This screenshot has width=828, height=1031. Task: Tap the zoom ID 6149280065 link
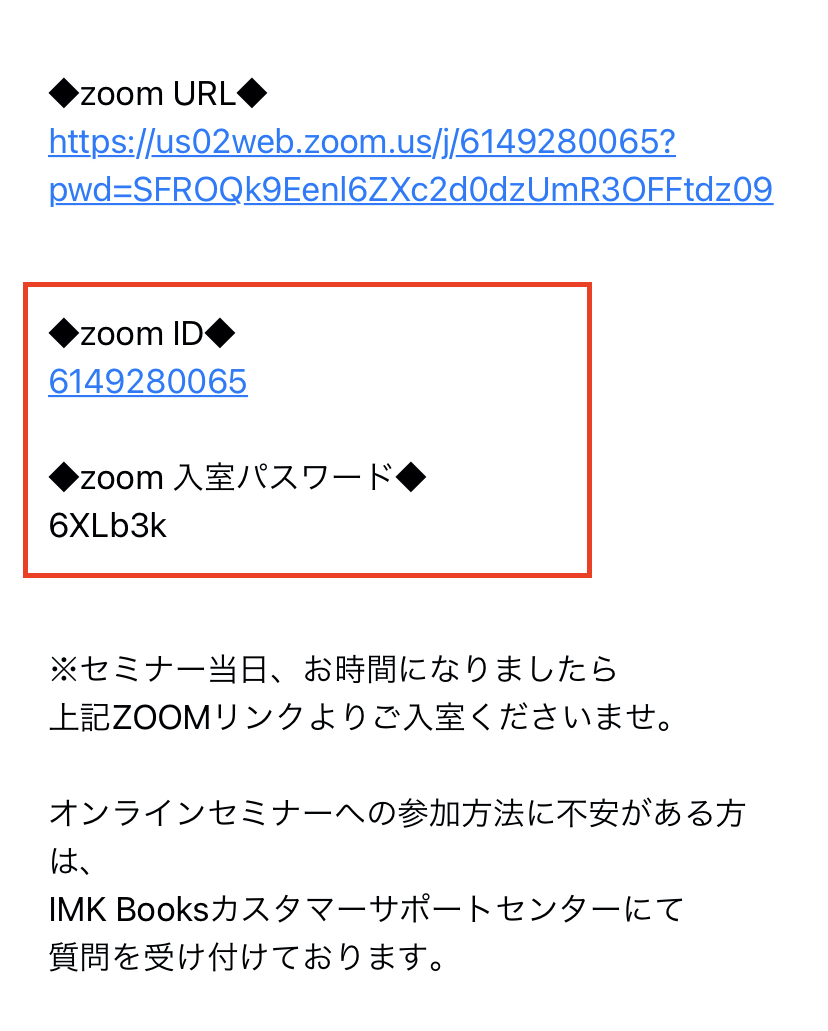click(148, 381)
